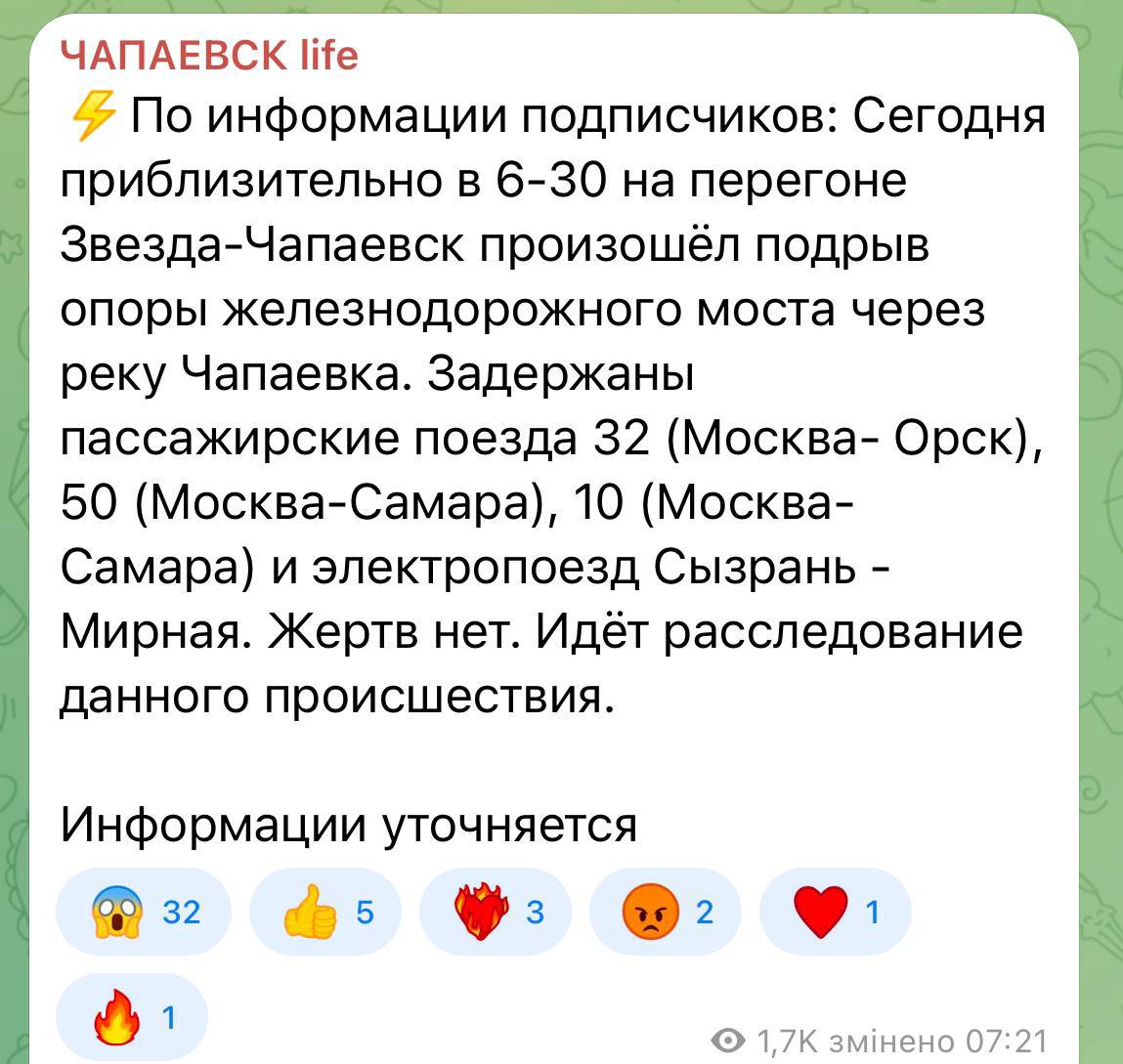Image resolution: width=1123 pixels, height=1064 pixels.
Task: Tap the thumbs up reaction chip
Action: click(326, 913)
